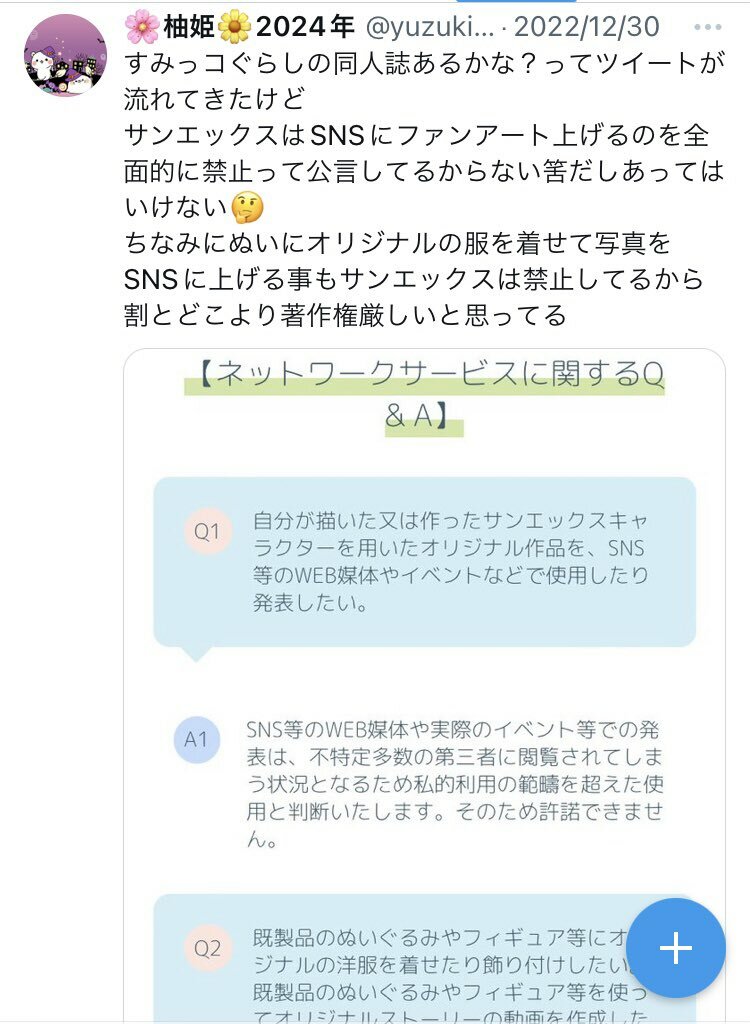Compose a new tweet with plus button
The height and width of the screenshot is (1024, 750).
[x=676, y=948]
